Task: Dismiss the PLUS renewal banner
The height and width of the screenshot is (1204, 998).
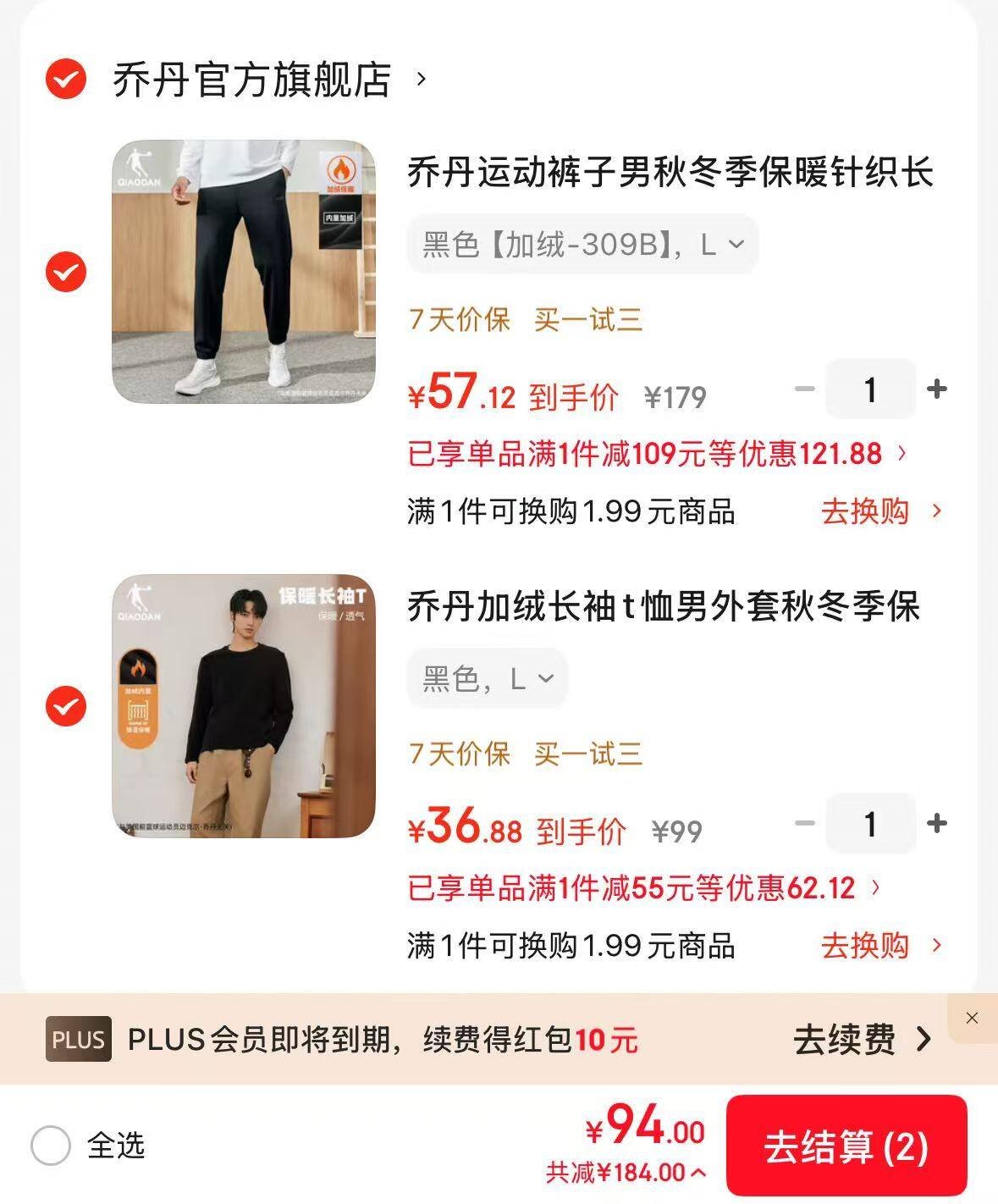Action: [x=972, y=1018]
